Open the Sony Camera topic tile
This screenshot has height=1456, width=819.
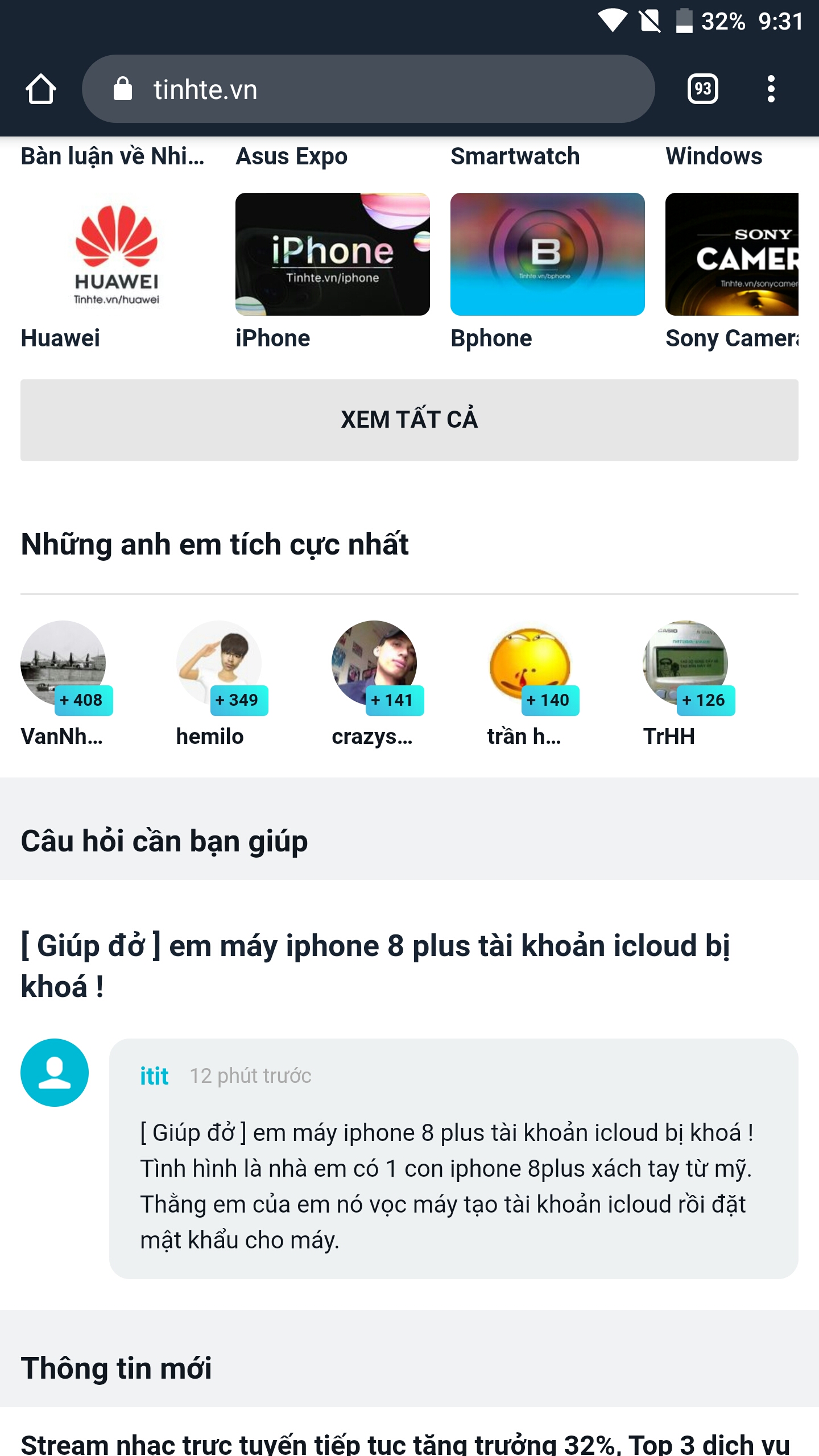[732, 272]
